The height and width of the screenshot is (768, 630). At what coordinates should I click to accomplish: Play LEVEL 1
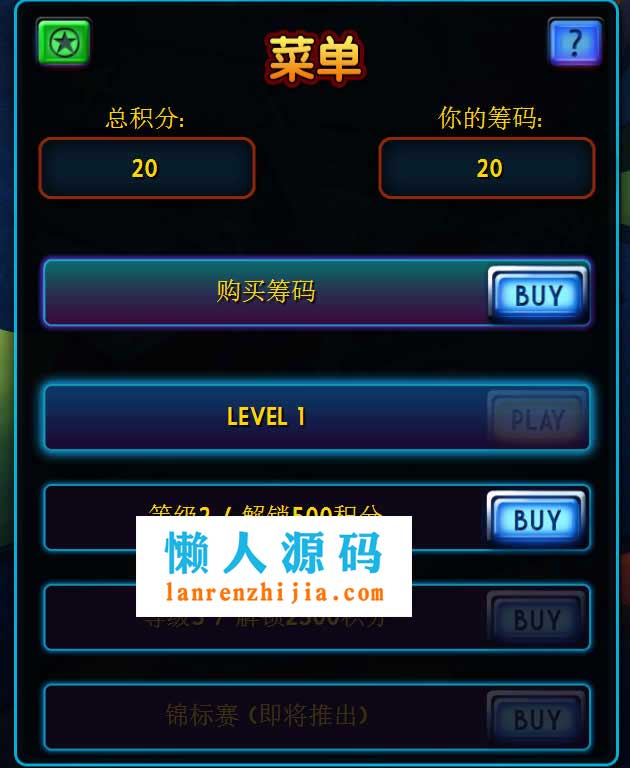(538, 418)
